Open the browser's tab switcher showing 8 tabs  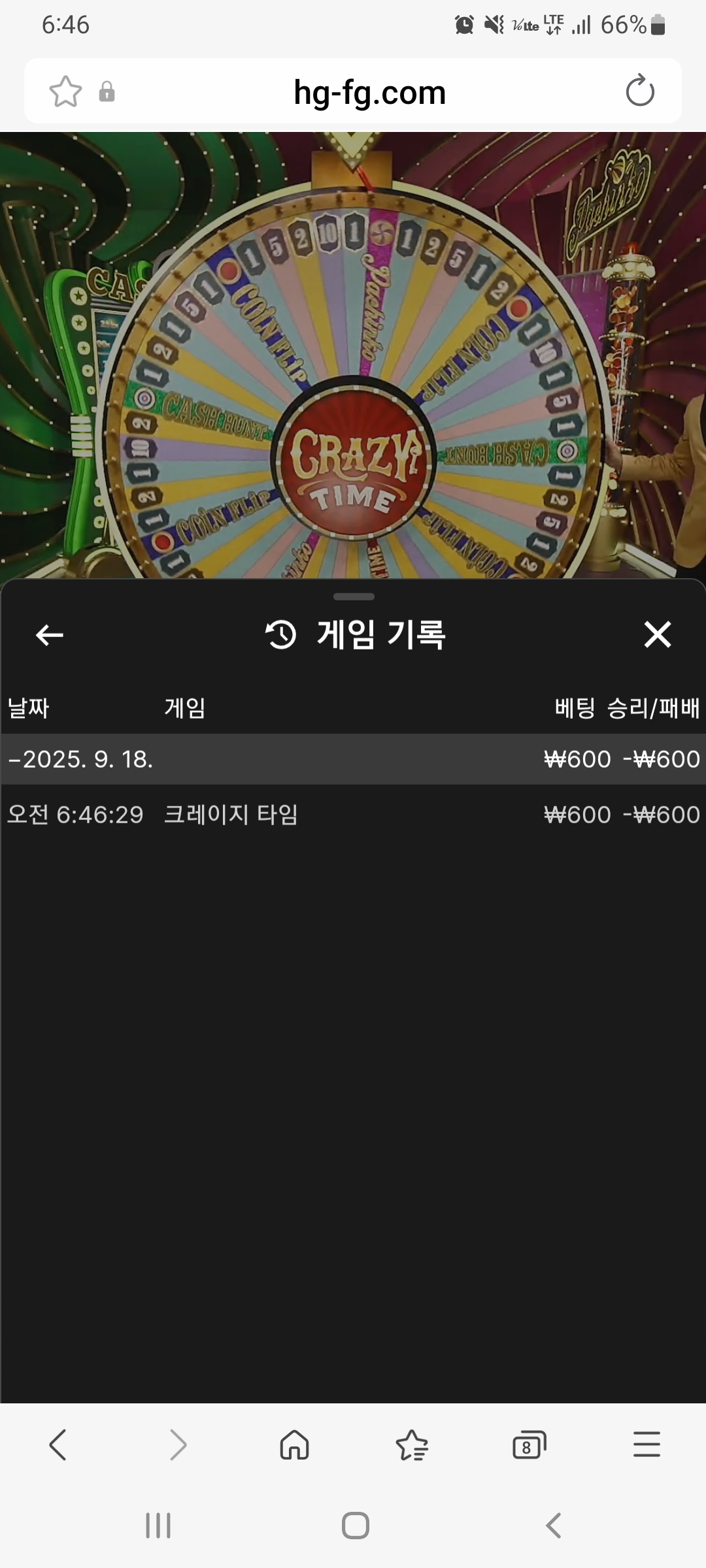pyautogui.click(x=529, y=1445)
